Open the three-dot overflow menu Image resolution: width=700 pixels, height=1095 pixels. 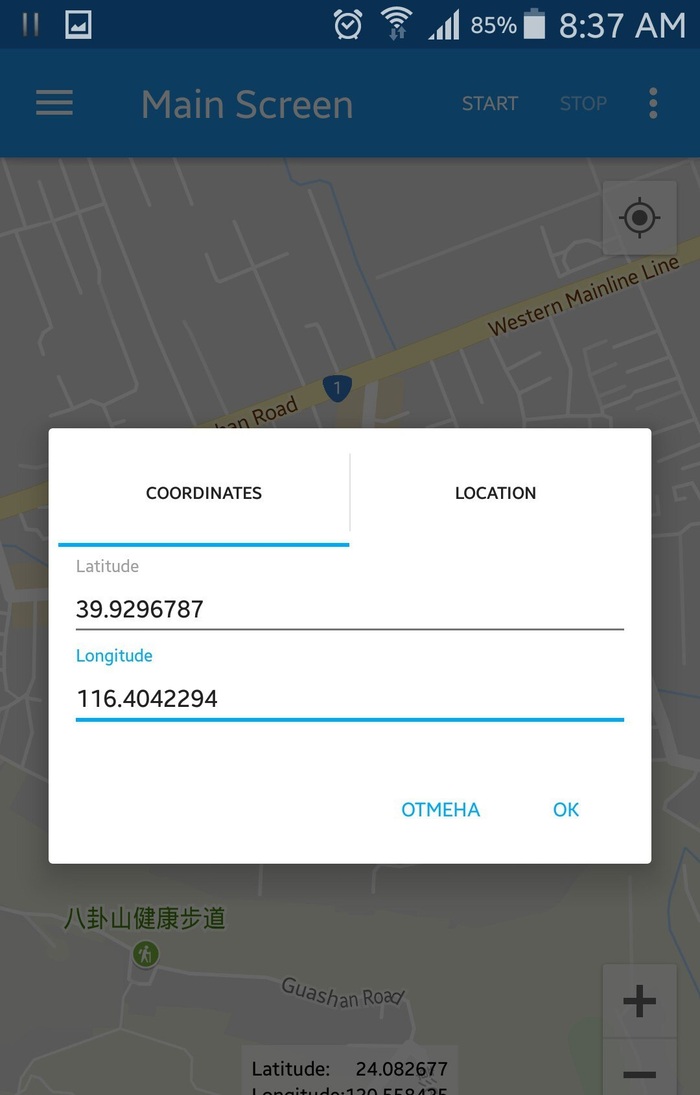click(653, 103)
